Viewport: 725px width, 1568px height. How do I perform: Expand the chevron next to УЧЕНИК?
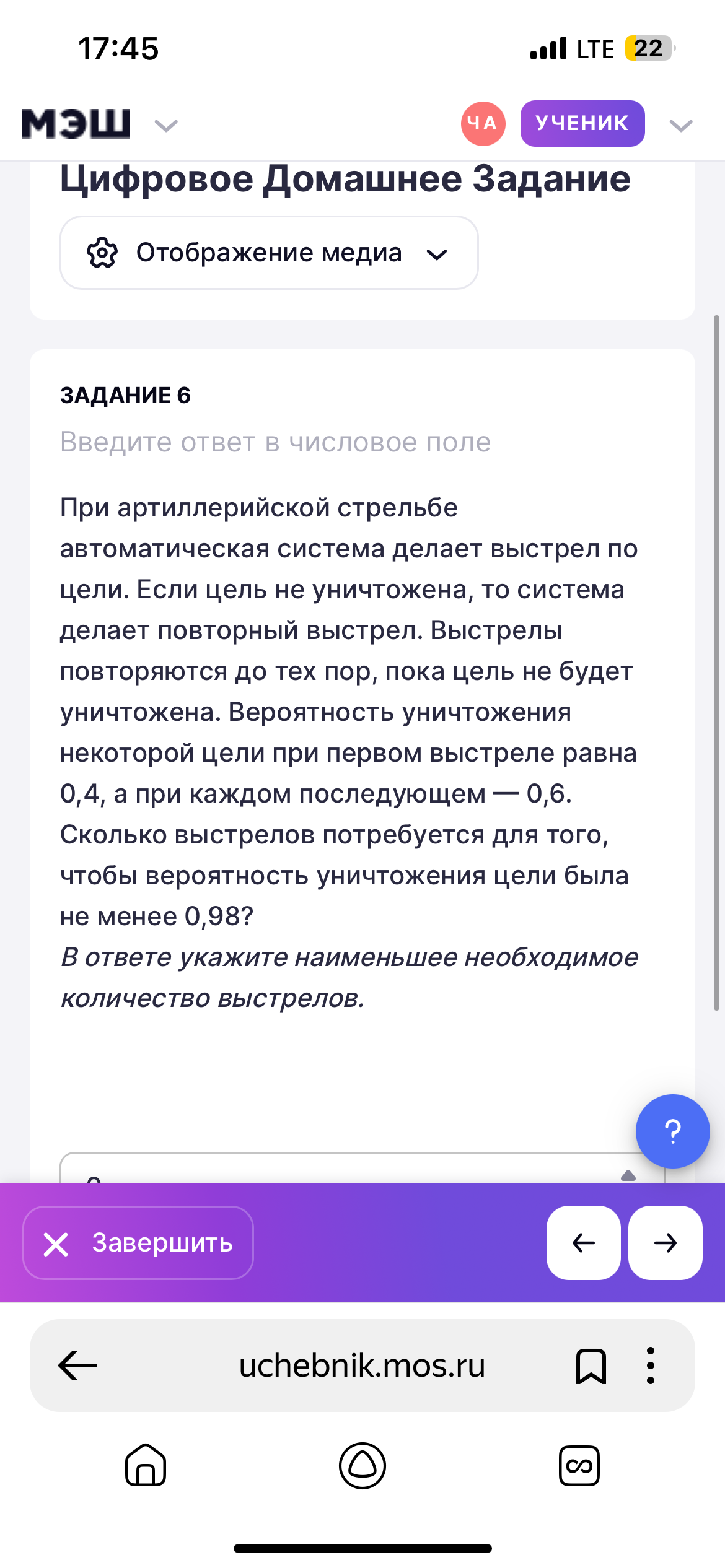[680, 126]
